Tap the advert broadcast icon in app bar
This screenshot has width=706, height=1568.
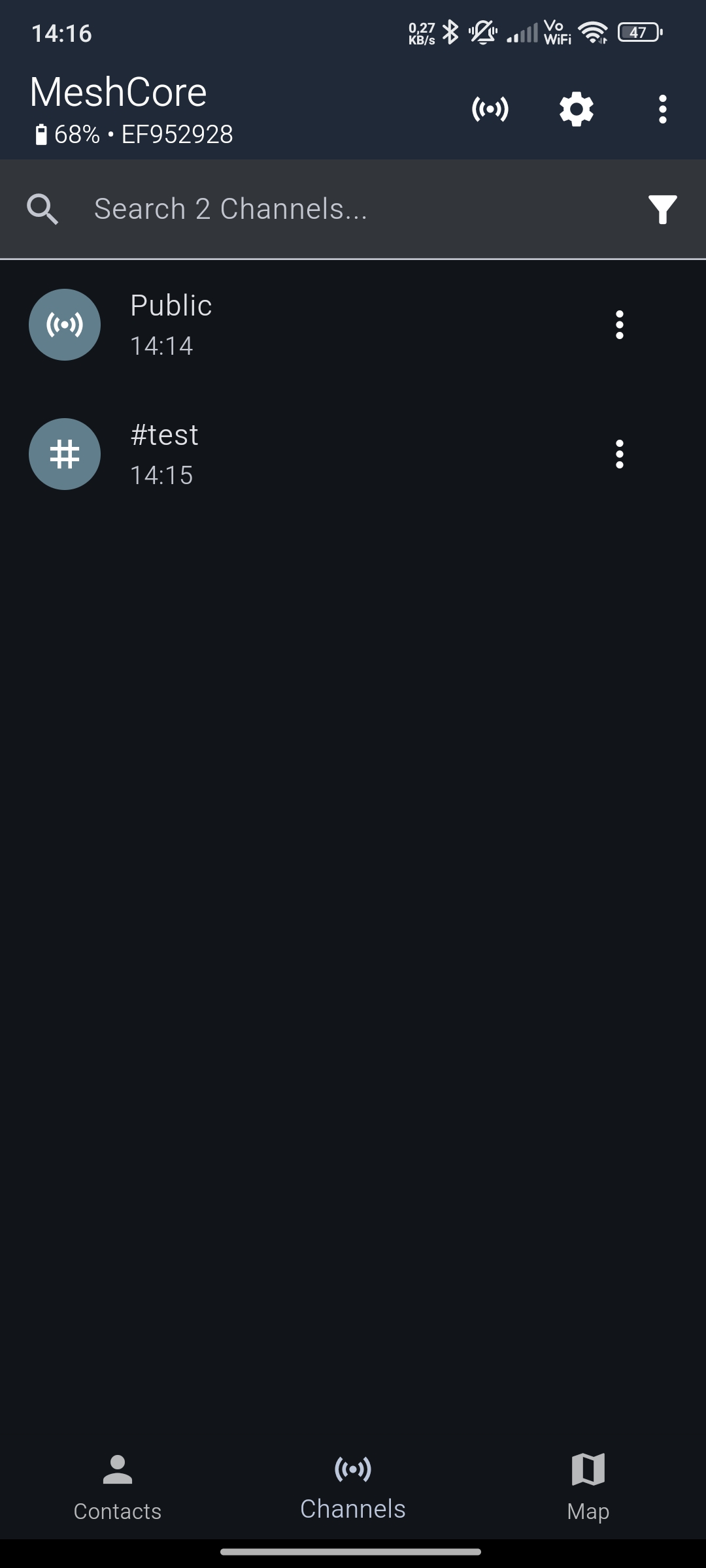point(490,109)
